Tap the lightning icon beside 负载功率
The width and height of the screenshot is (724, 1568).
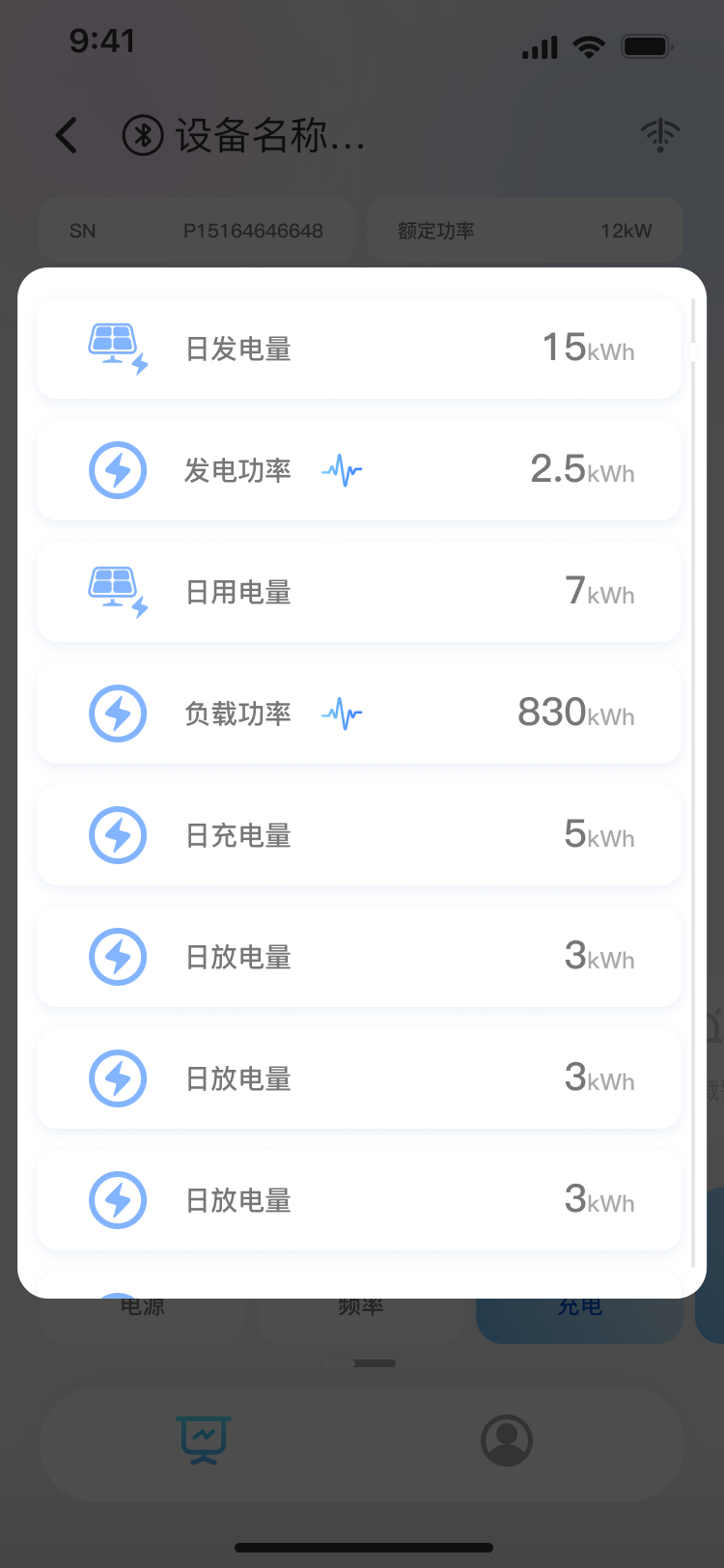tap(118, 713)
